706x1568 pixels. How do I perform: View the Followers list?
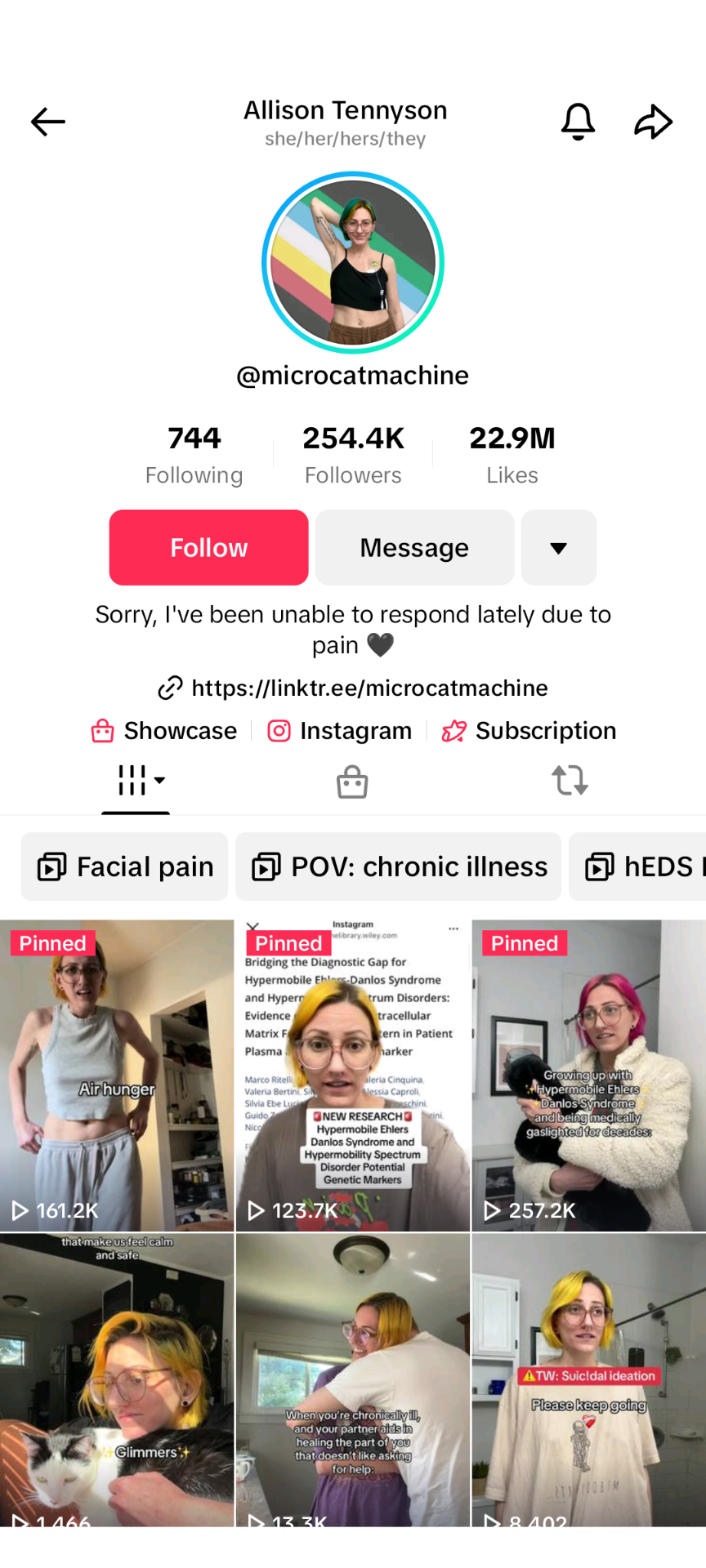(353, 454)
